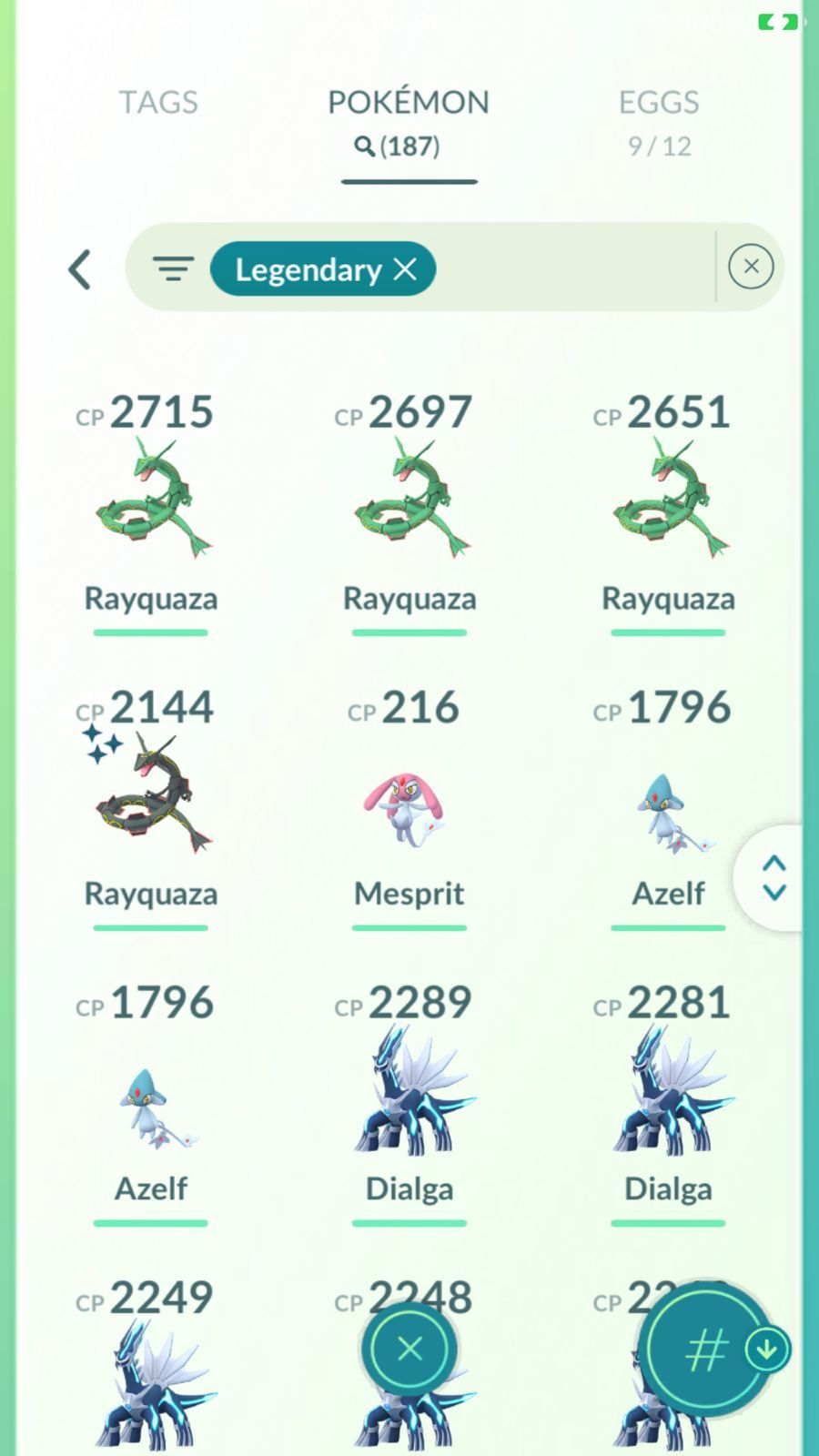Open the search filter options icon
Image resolution: width=819 pixels, height=1456 pixels.
173,268
